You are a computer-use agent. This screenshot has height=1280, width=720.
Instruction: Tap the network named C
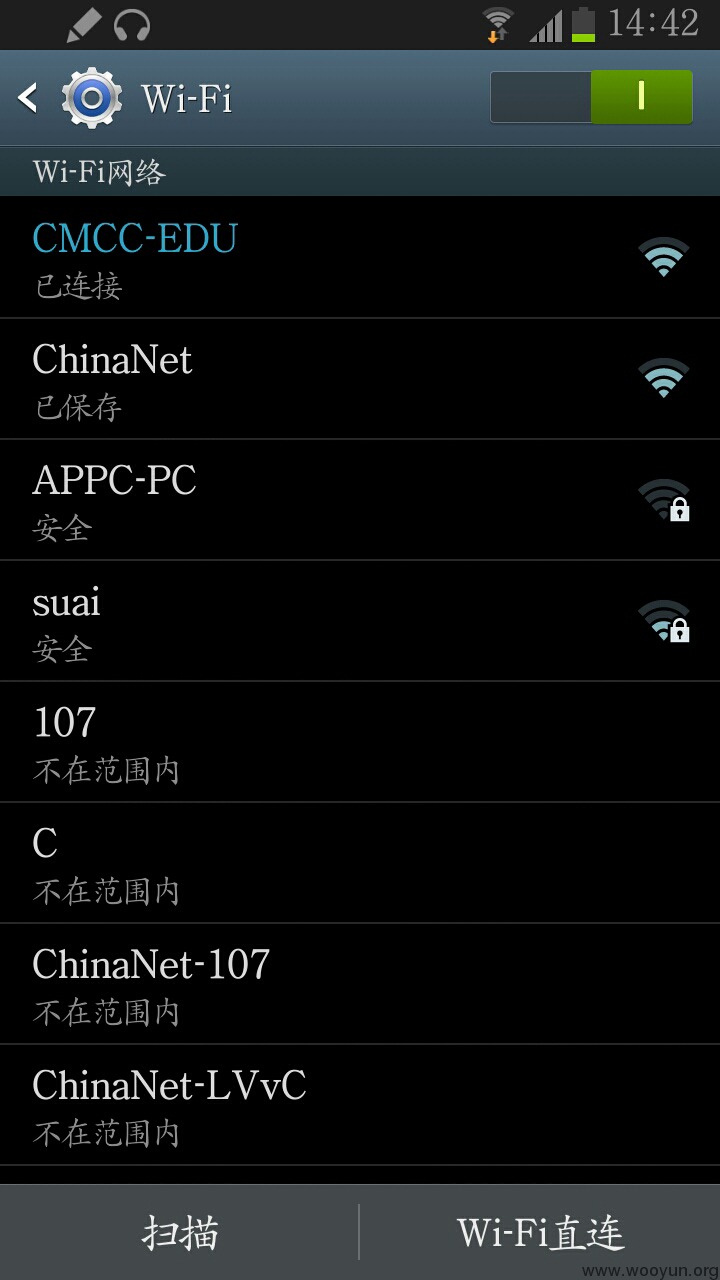tap(360, 863)
